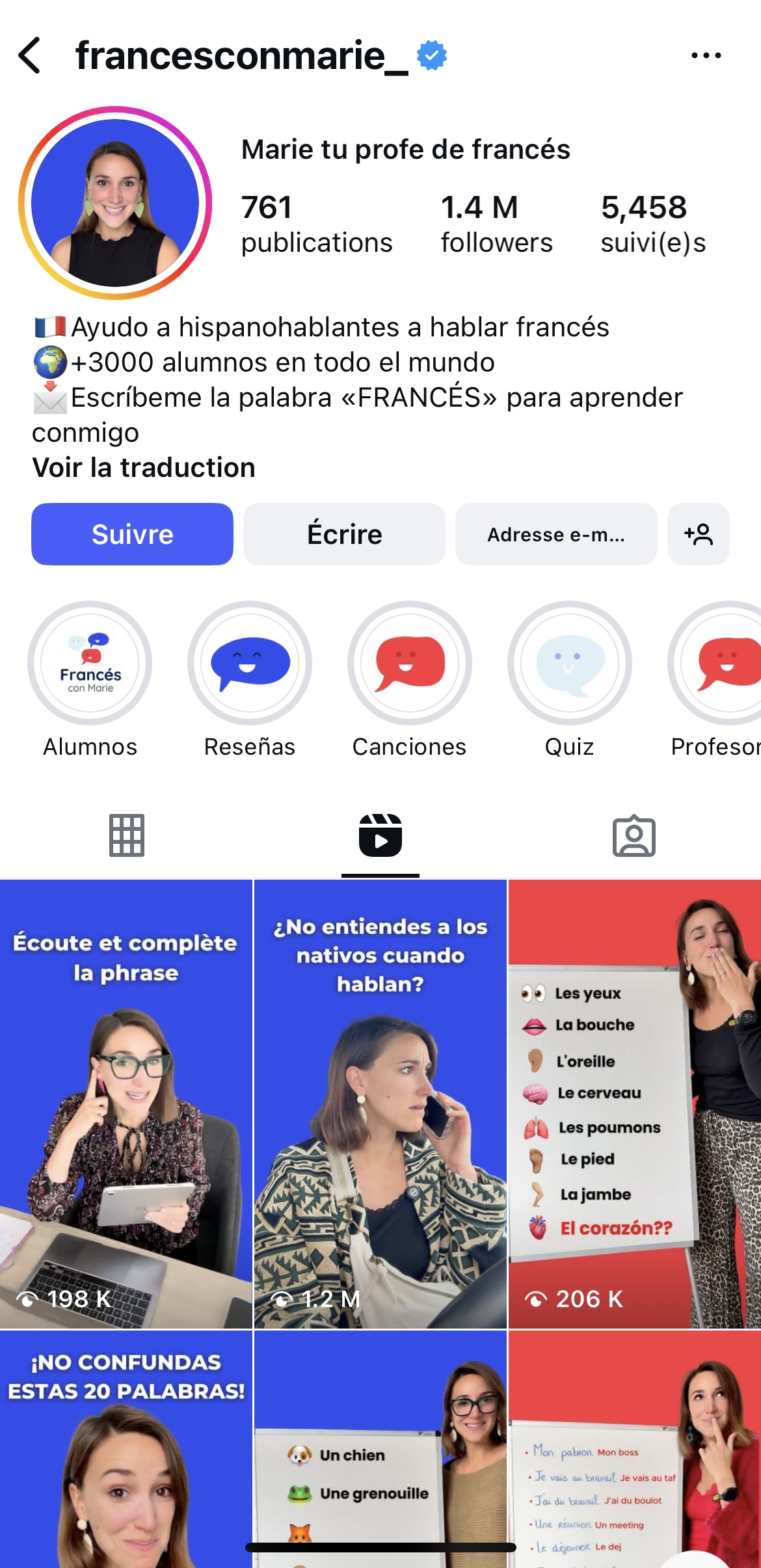Tap Voir la traduction under bio
Screen dimensions: 761x1568
tap(144, 468)
